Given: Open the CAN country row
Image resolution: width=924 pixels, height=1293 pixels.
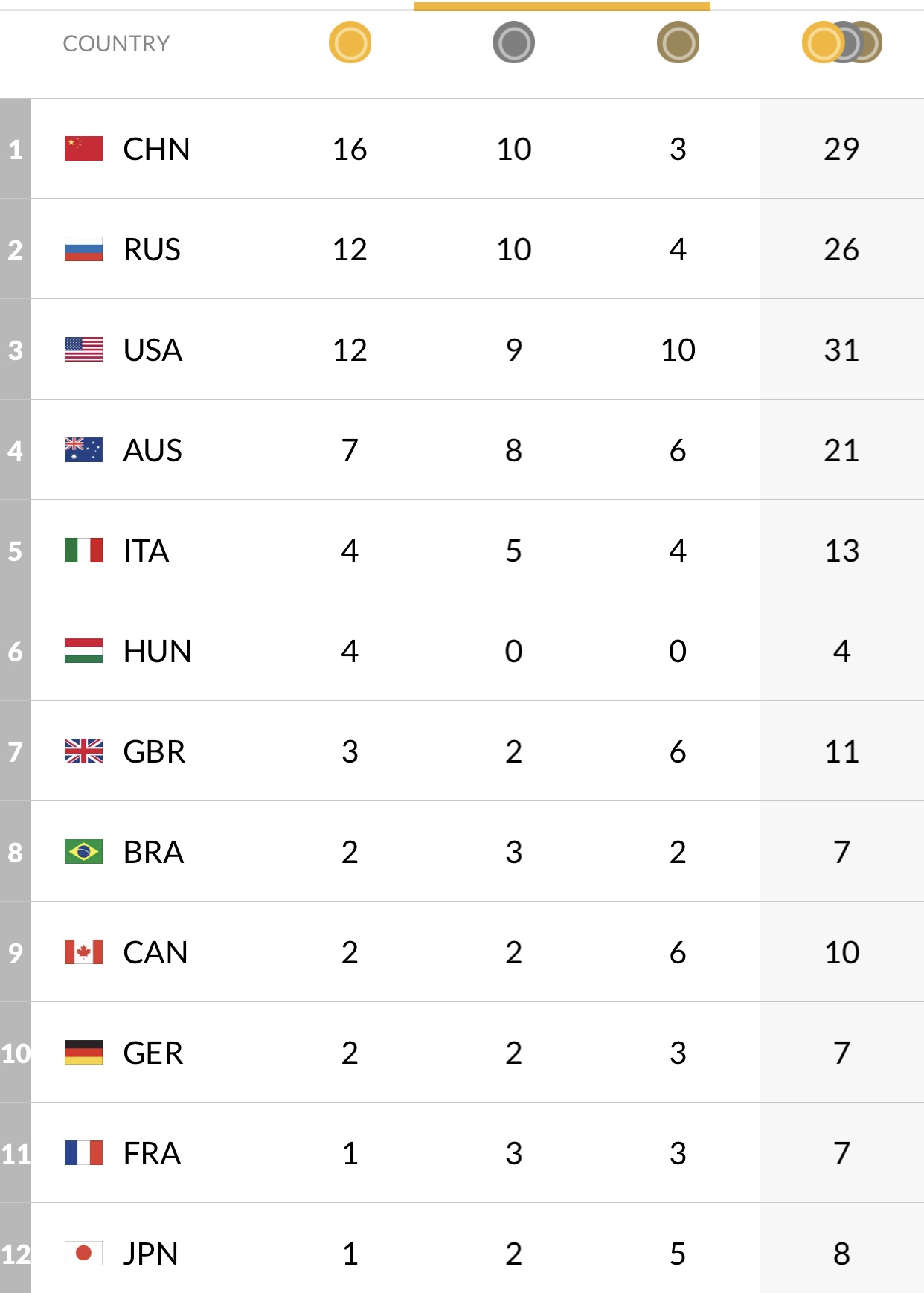Looking at the screenshot, I should pyautogui.click(x=155, y=952).
